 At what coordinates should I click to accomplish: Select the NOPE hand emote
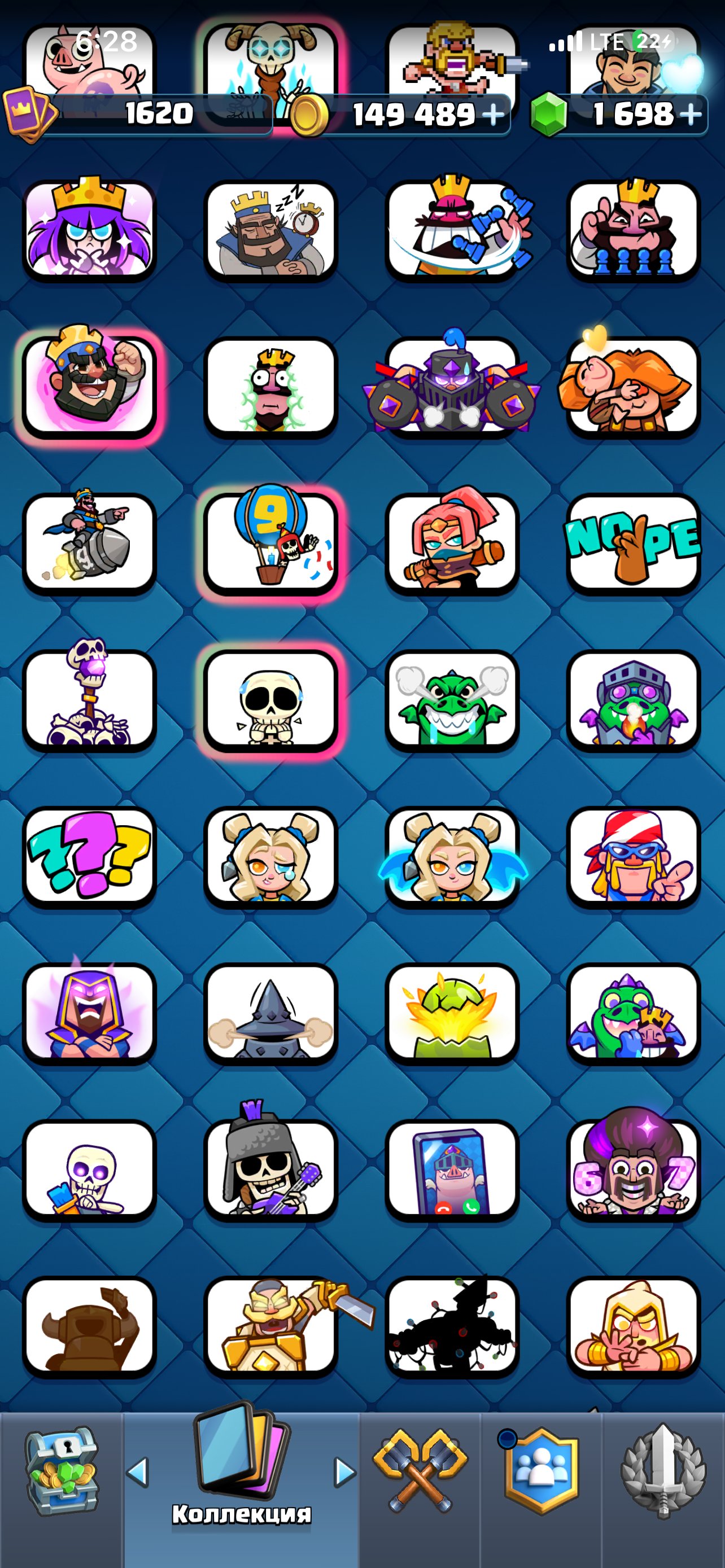[x=633, y=543]
